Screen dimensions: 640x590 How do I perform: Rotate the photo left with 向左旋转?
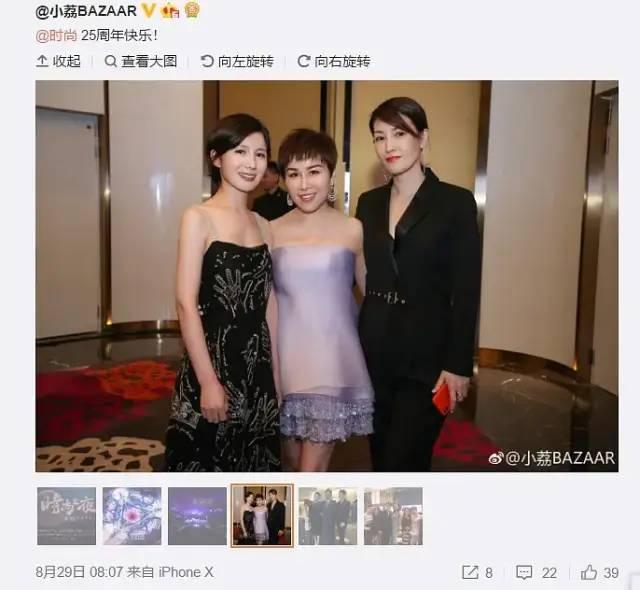pyautogui.click(x=237, y=61)
